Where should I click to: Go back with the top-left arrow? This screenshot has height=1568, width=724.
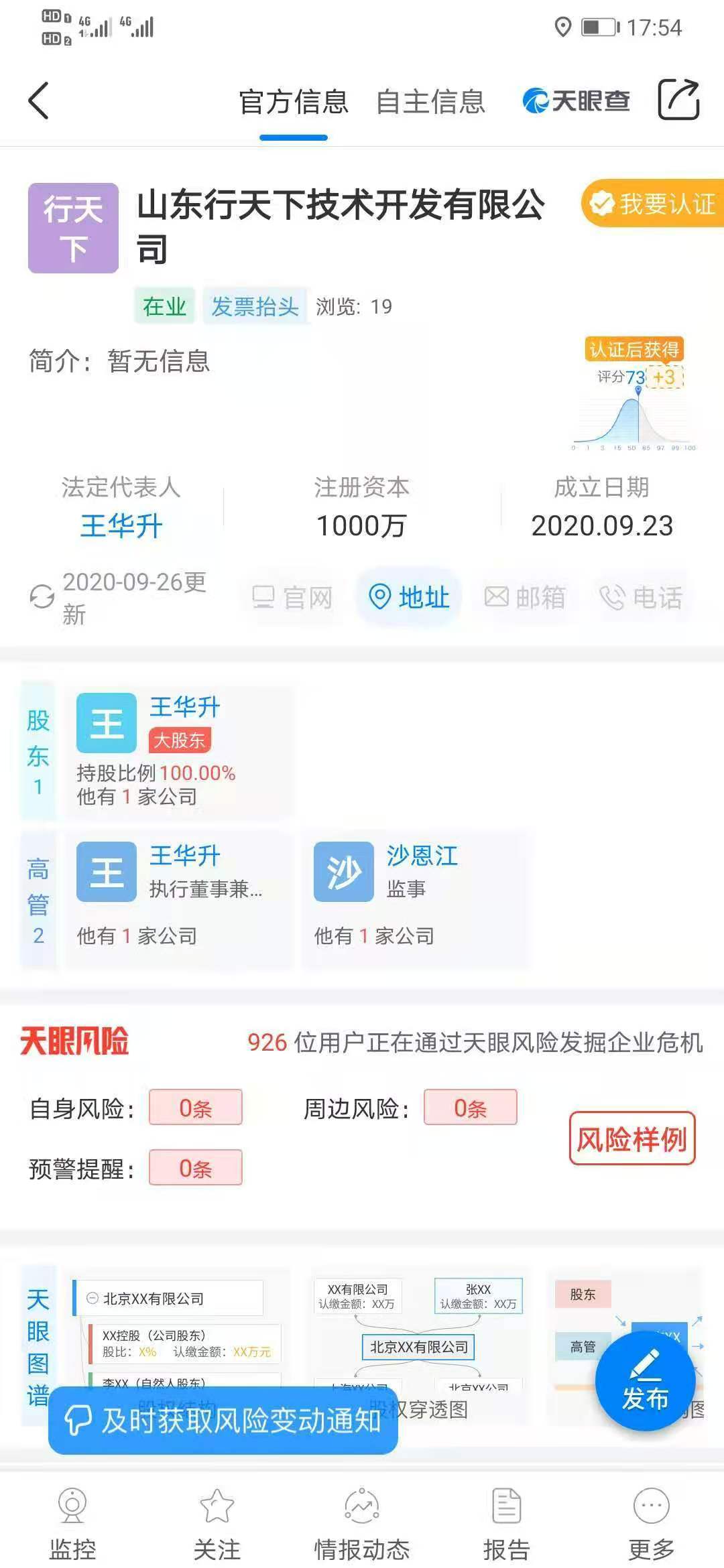tap(39, 101)
